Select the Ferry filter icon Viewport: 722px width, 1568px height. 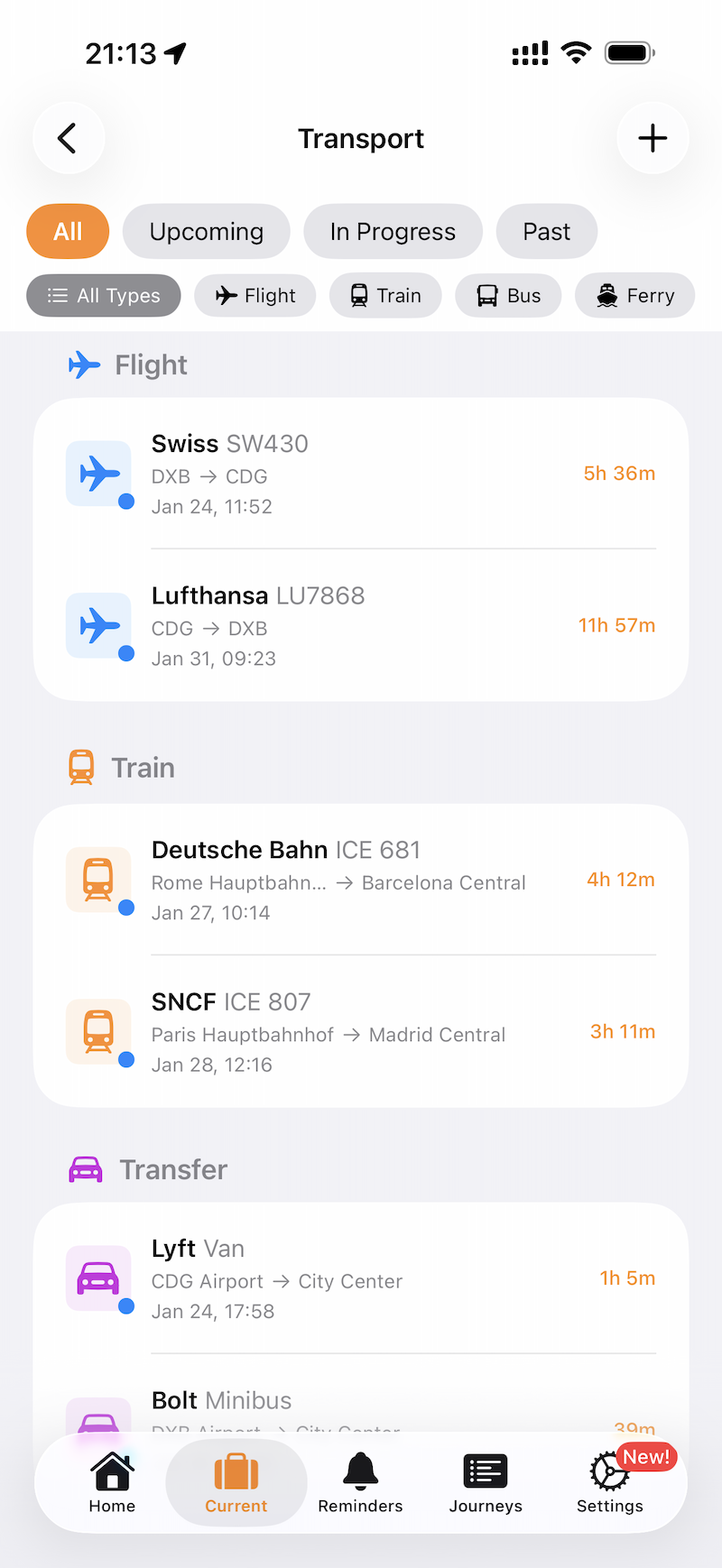click(x=606, y=294)
